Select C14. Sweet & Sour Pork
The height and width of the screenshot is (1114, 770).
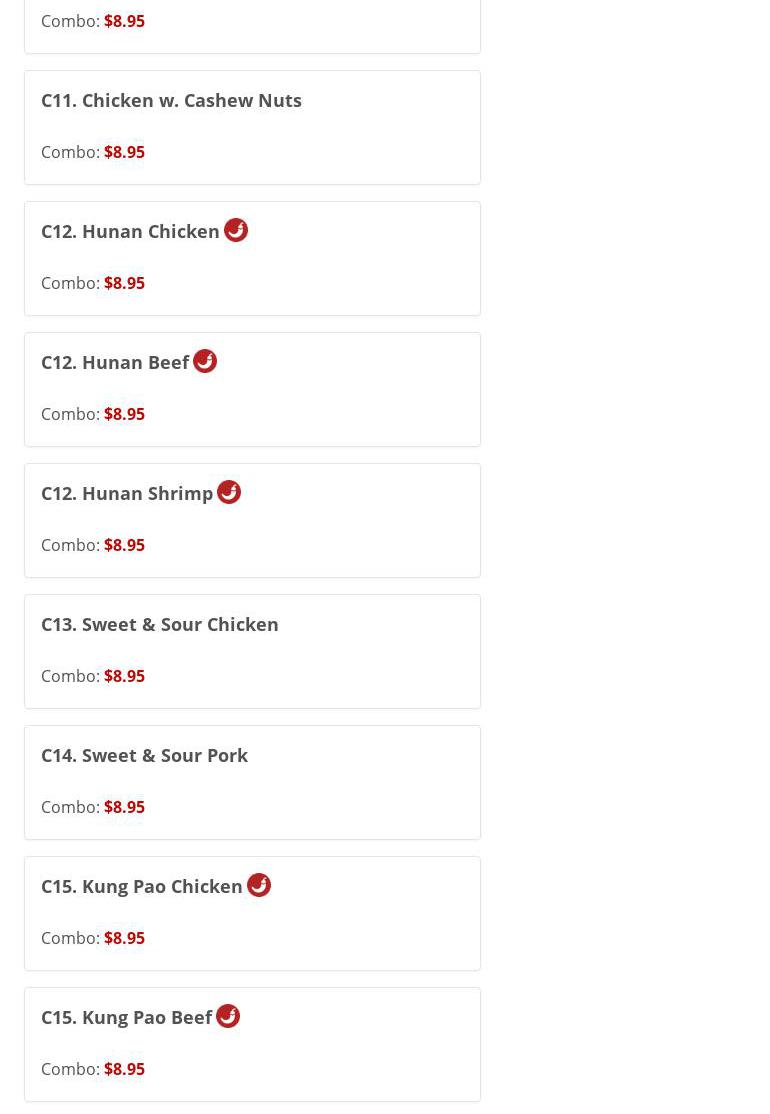144,756
